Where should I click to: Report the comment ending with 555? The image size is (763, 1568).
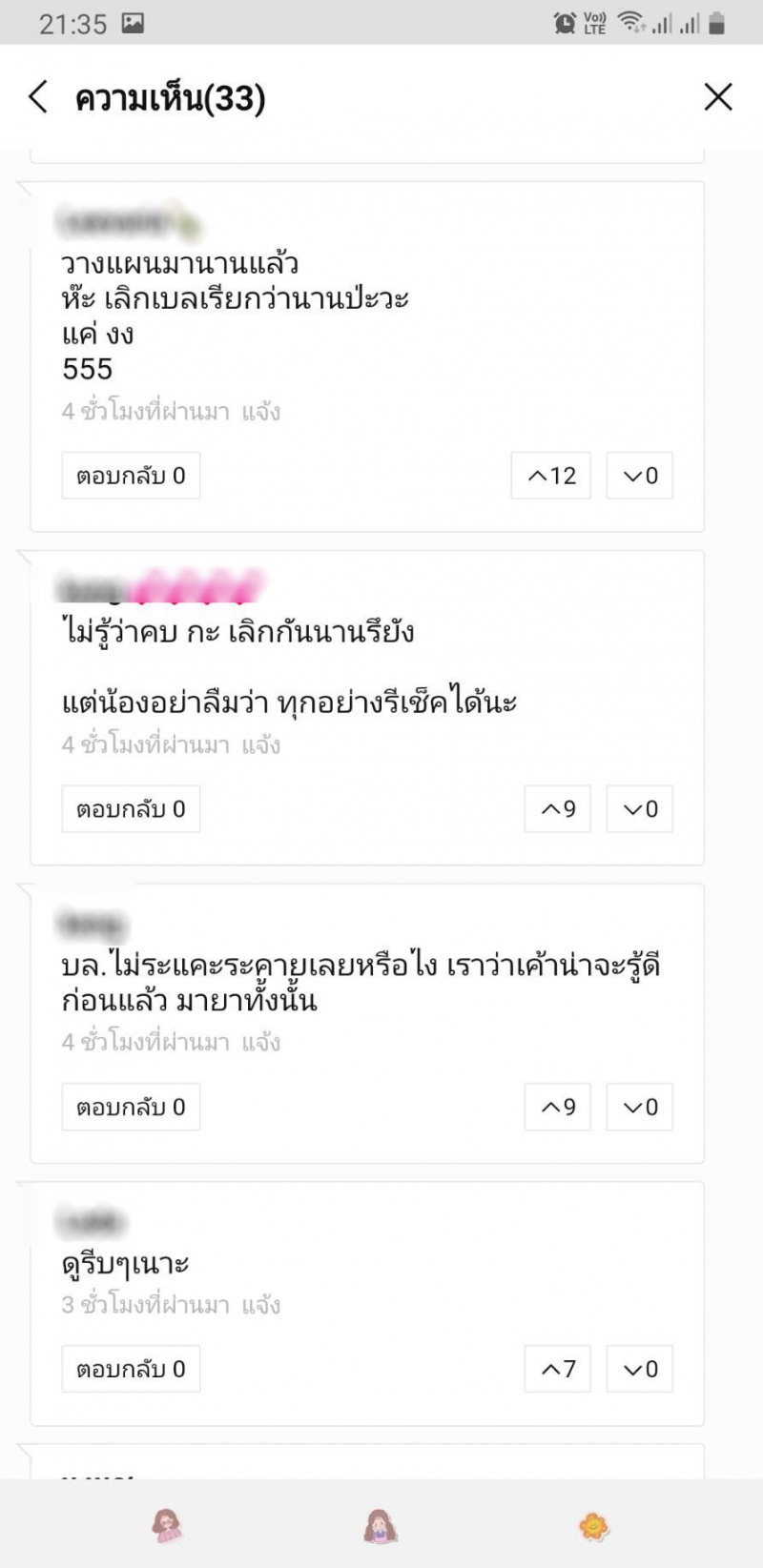pos(260,412)
